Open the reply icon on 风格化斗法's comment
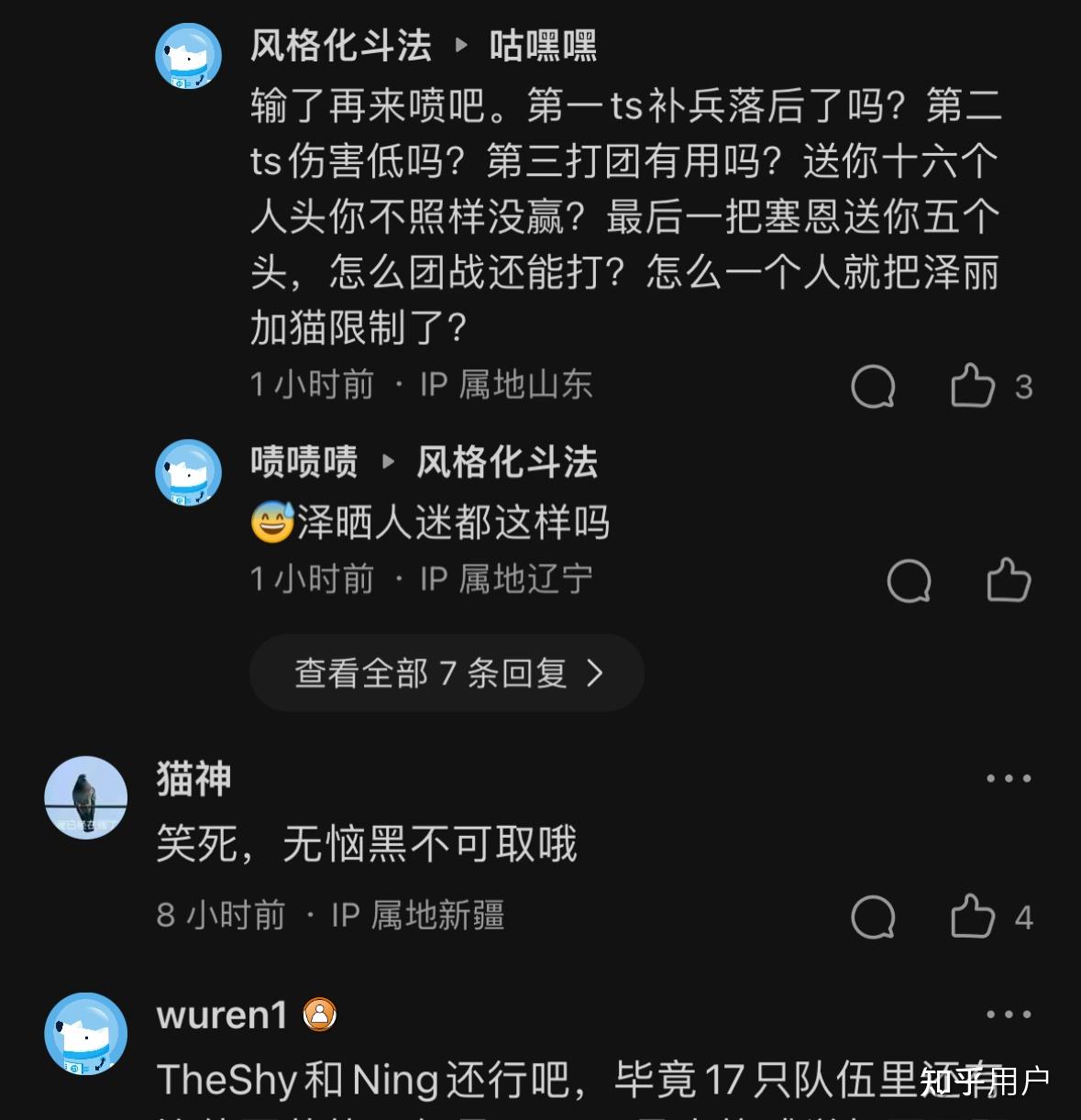The width and height of the screenshot is (1081, 1120). (873, 386)
